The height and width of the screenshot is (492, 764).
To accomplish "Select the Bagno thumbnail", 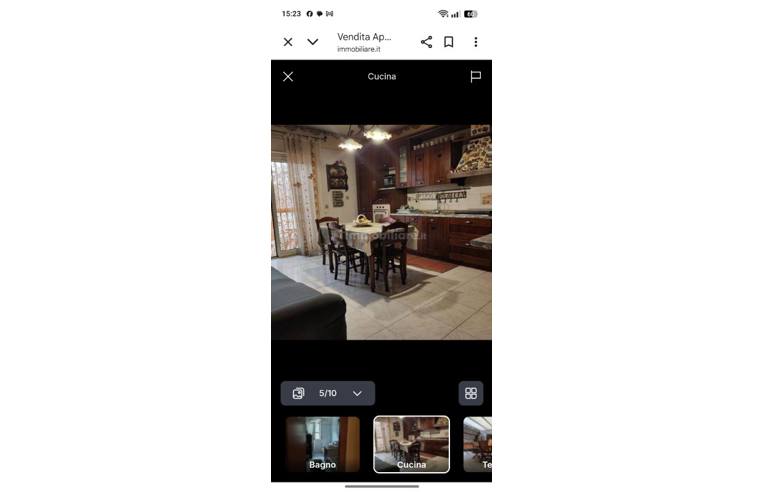I will click(x=322, y=444).
